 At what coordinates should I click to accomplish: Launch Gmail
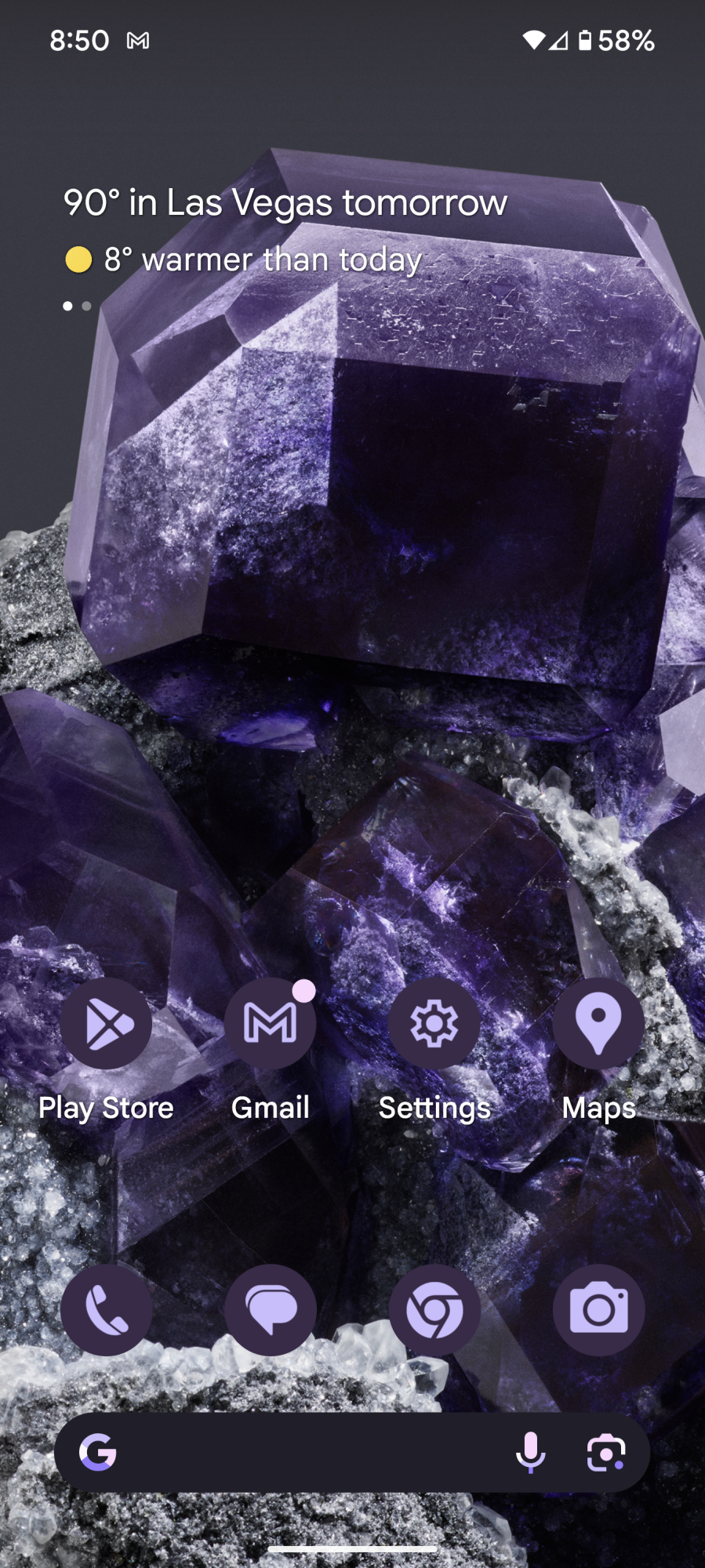[271, 1023]
